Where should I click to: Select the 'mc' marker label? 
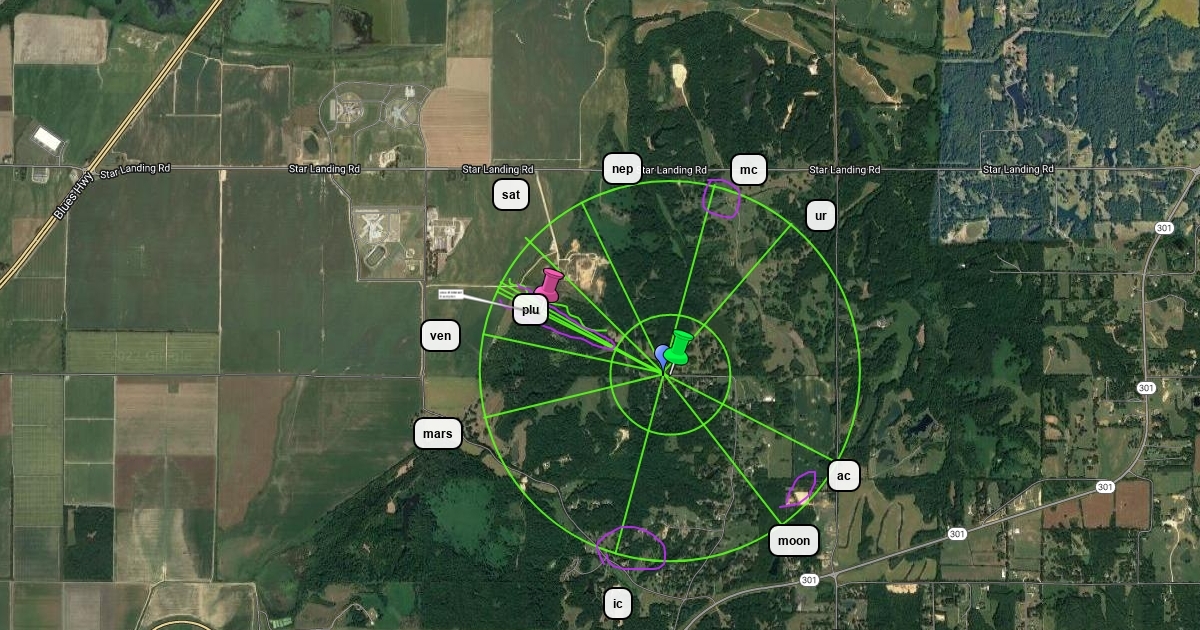748,170
